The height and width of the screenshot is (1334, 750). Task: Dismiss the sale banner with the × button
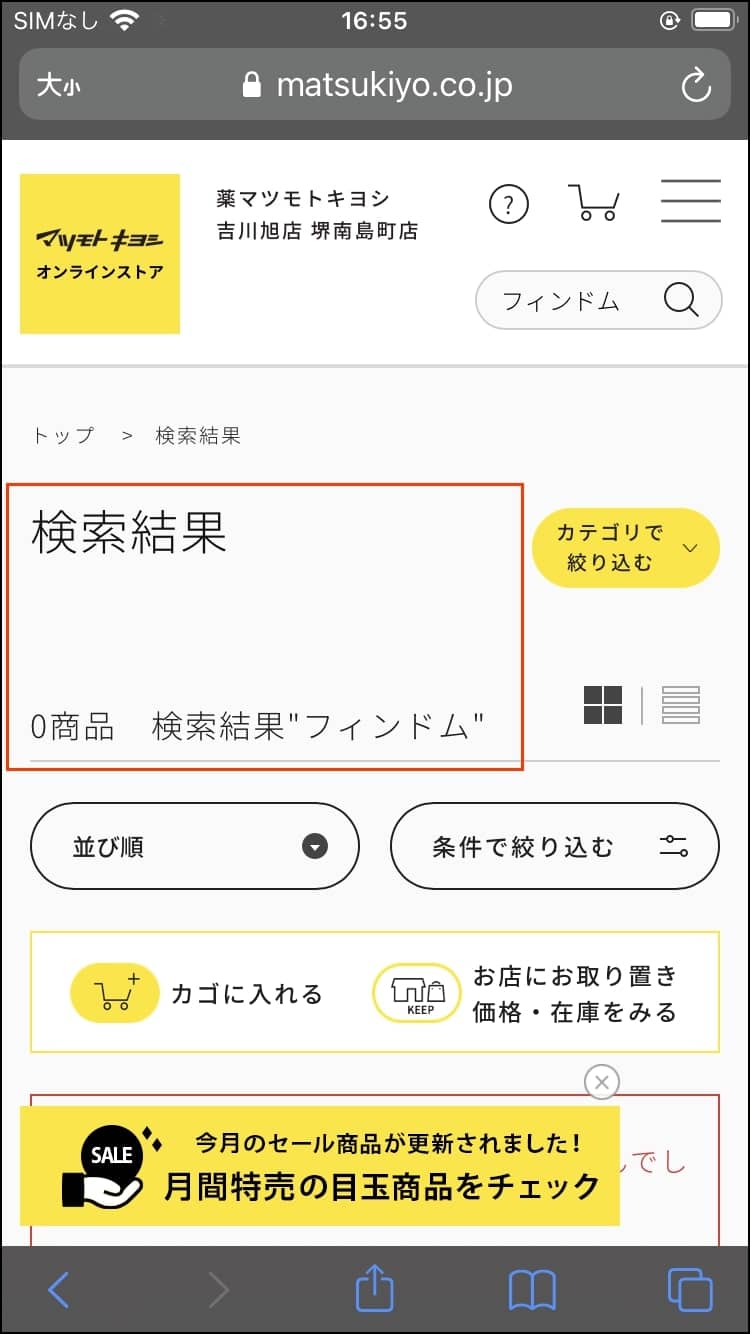coord(602,1081)
